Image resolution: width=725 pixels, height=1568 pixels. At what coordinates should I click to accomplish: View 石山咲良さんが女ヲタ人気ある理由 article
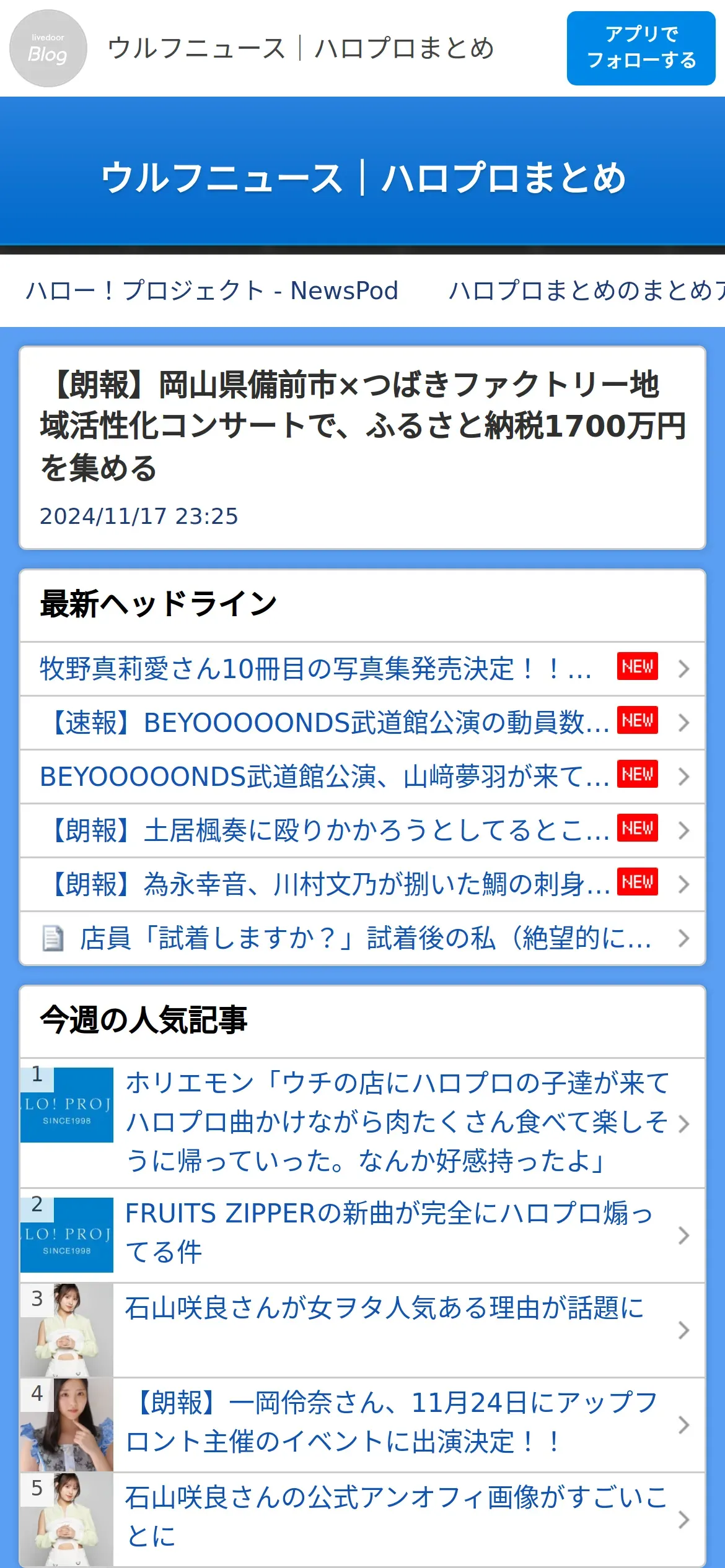coord(362,1330)
